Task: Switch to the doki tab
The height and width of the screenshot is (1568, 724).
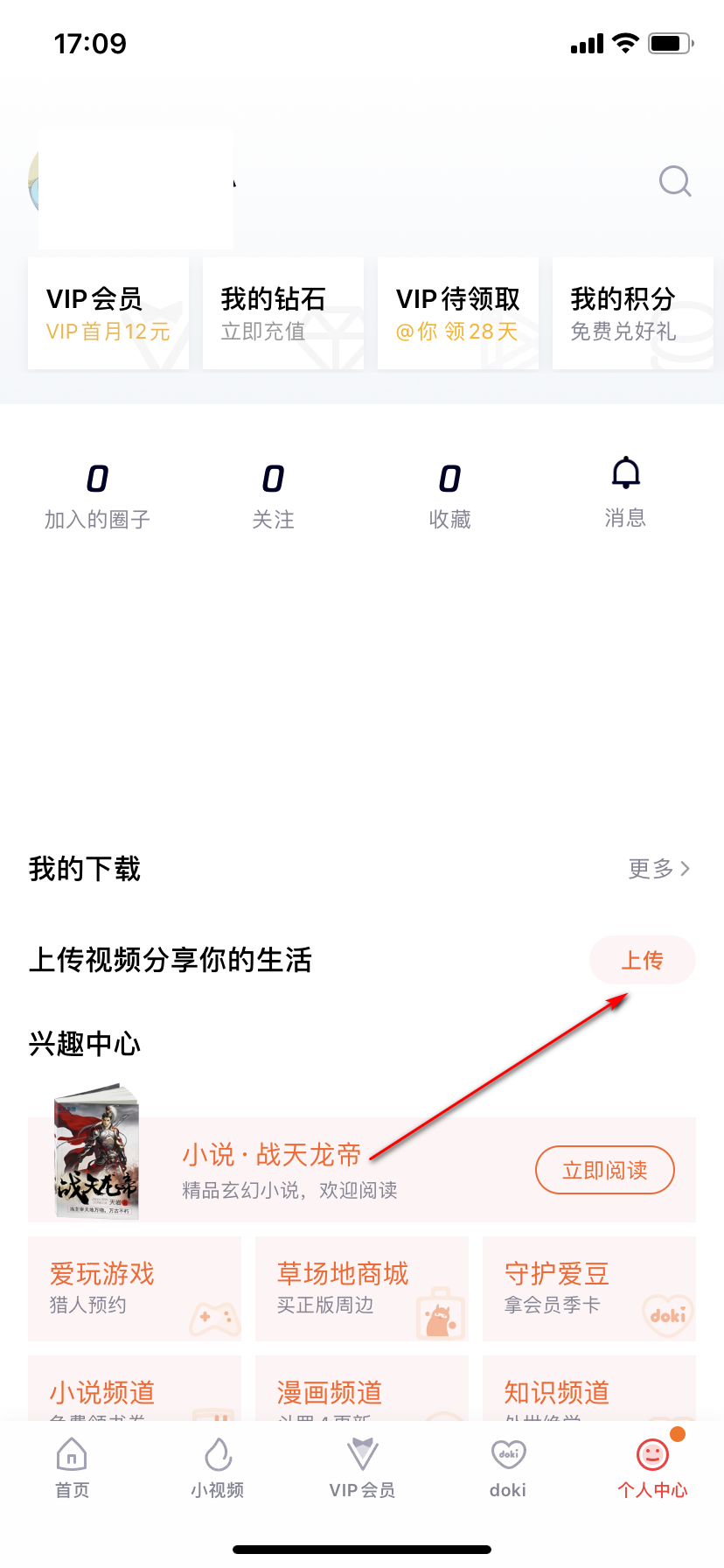Action: pyautogui.click(x=508, y=1467)
